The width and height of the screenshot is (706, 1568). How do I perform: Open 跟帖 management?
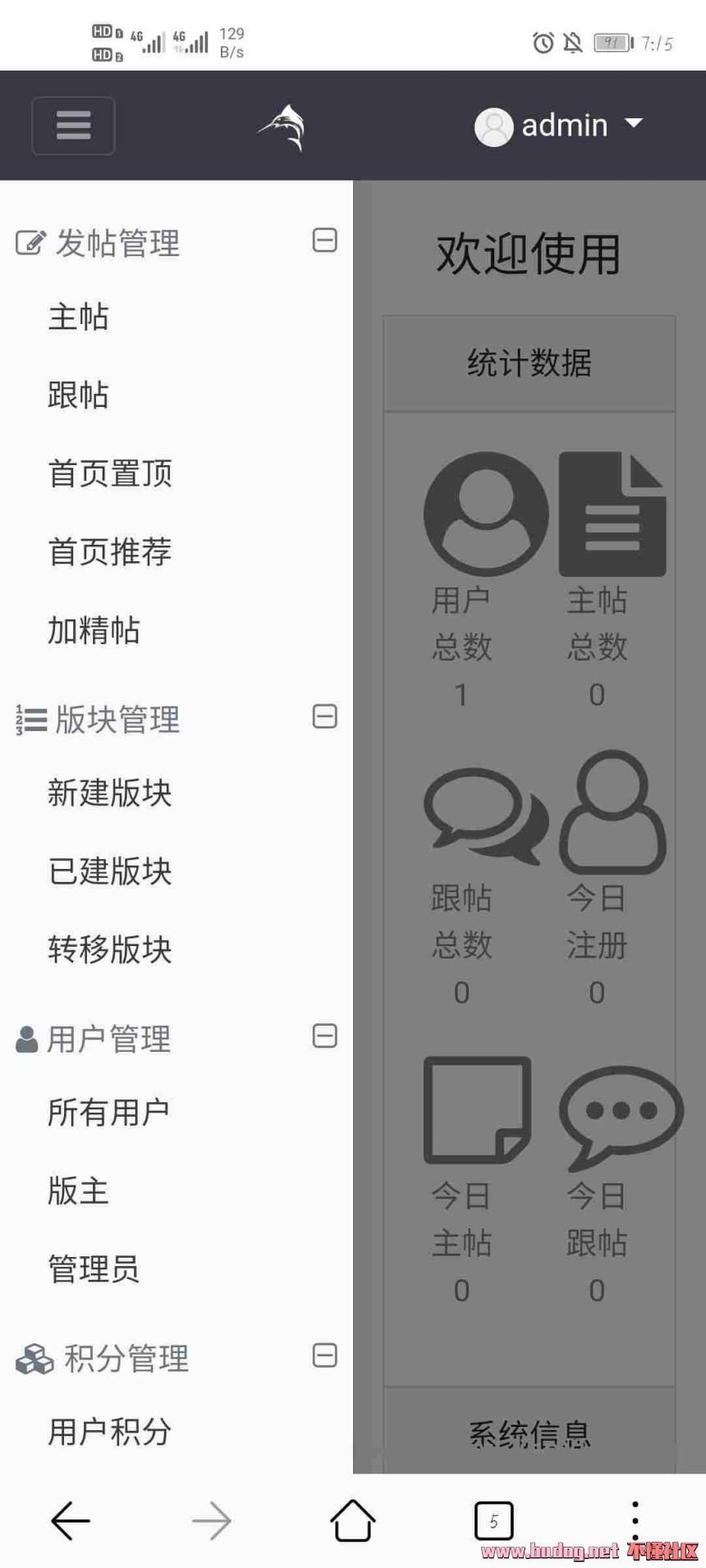click(78, 395)
